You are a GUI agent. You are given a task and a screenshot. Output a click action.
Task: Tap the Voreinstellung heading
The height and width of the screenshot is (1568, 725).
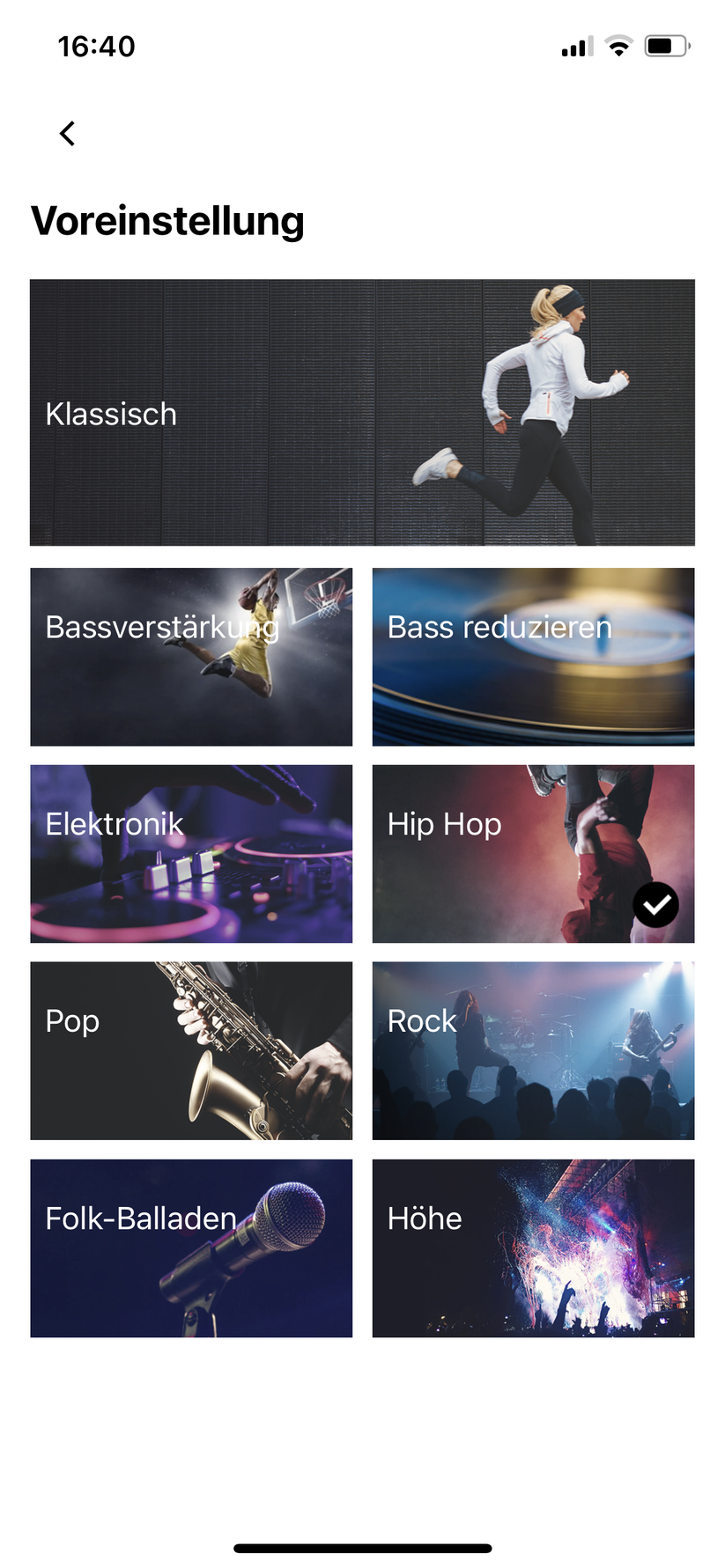166,221
